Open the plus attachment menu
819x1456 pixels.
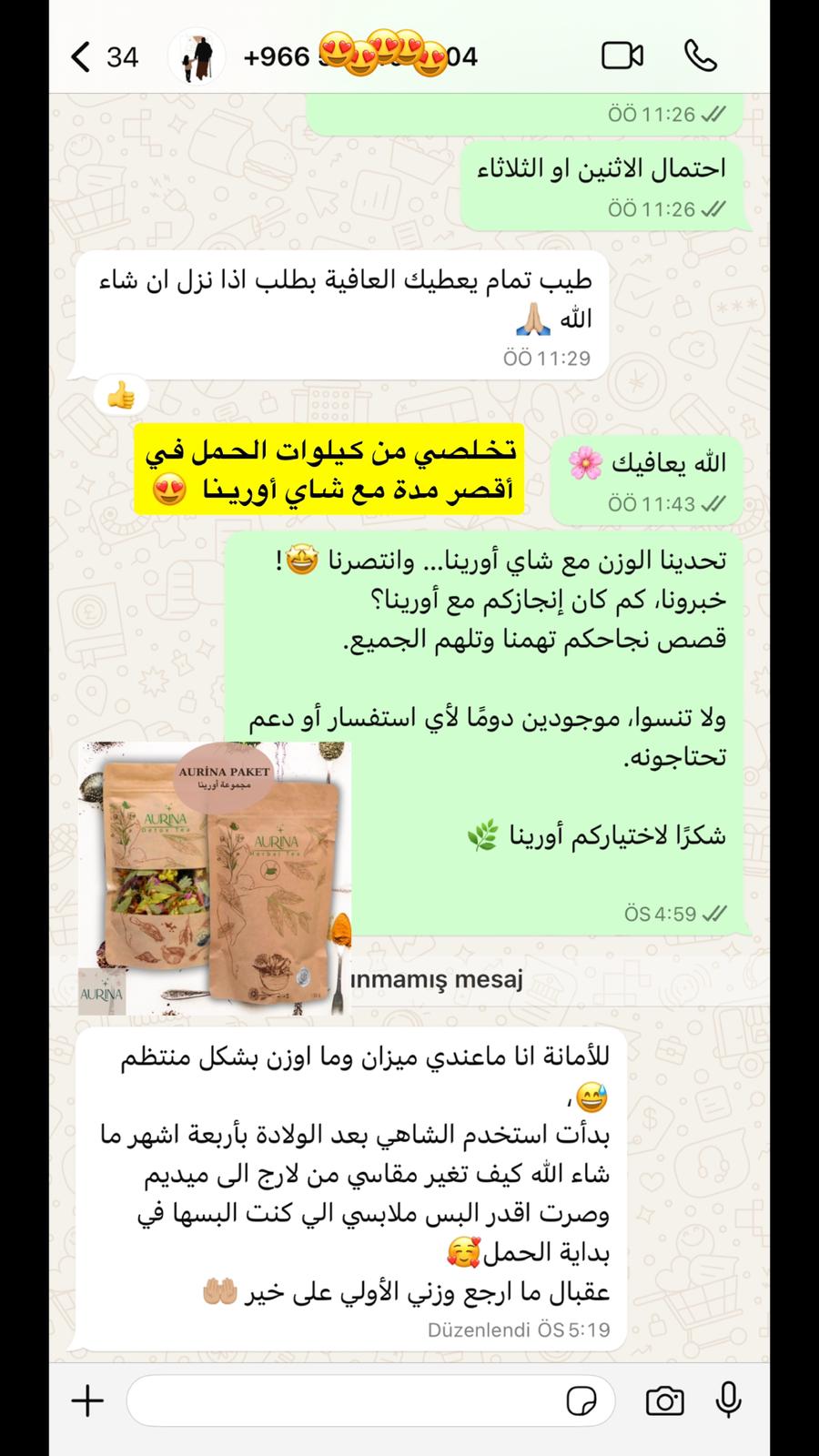tap(87, 1400)
